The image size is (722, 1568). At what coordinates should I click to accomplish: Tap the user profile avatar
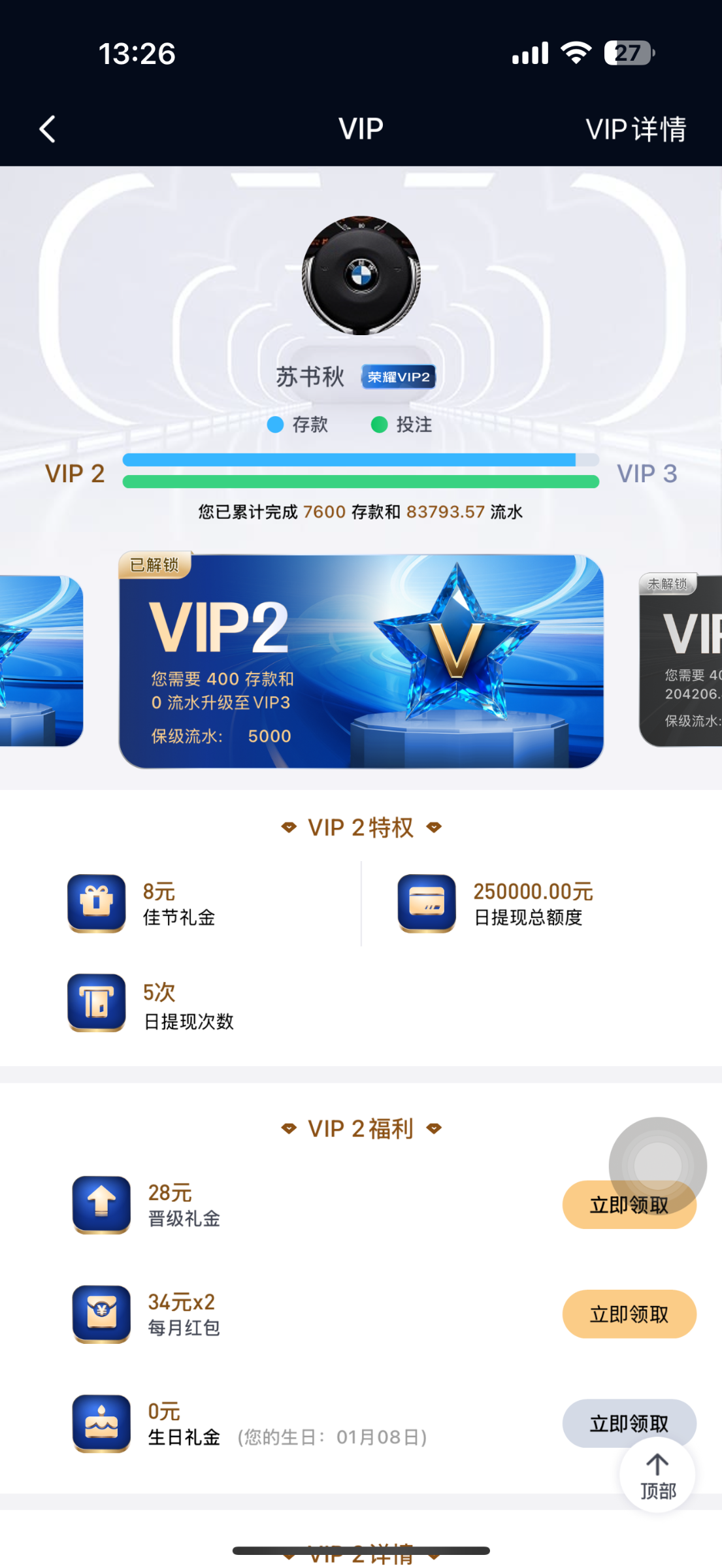pyautogui.click(x=361, y=275)
